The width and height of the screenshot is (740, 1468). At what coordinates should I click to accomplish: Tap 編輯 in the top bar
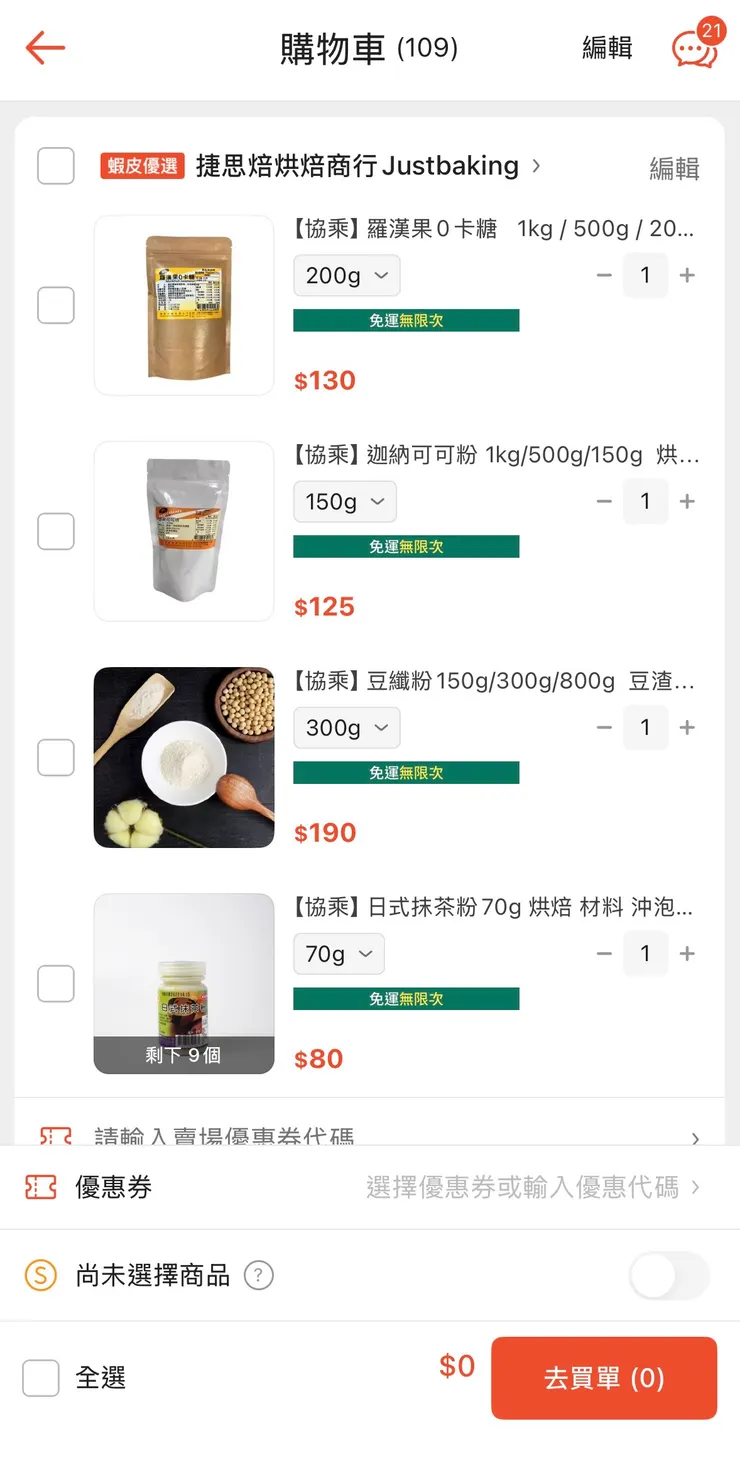click(607, 48)
